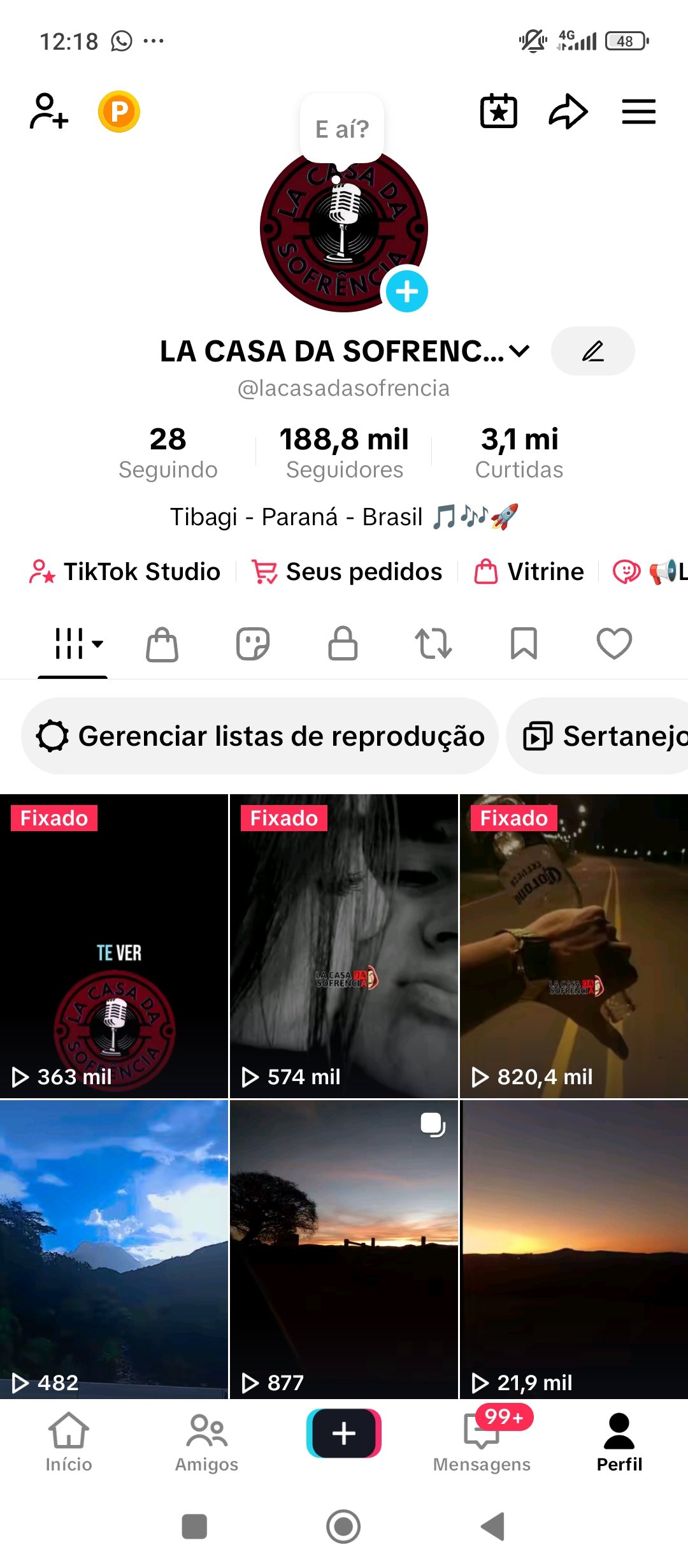The width and height of the screenshot is (688, 1568).
Task: Open Mensagens inbox
Action: pyautogui.click(x=482, y=1442)
